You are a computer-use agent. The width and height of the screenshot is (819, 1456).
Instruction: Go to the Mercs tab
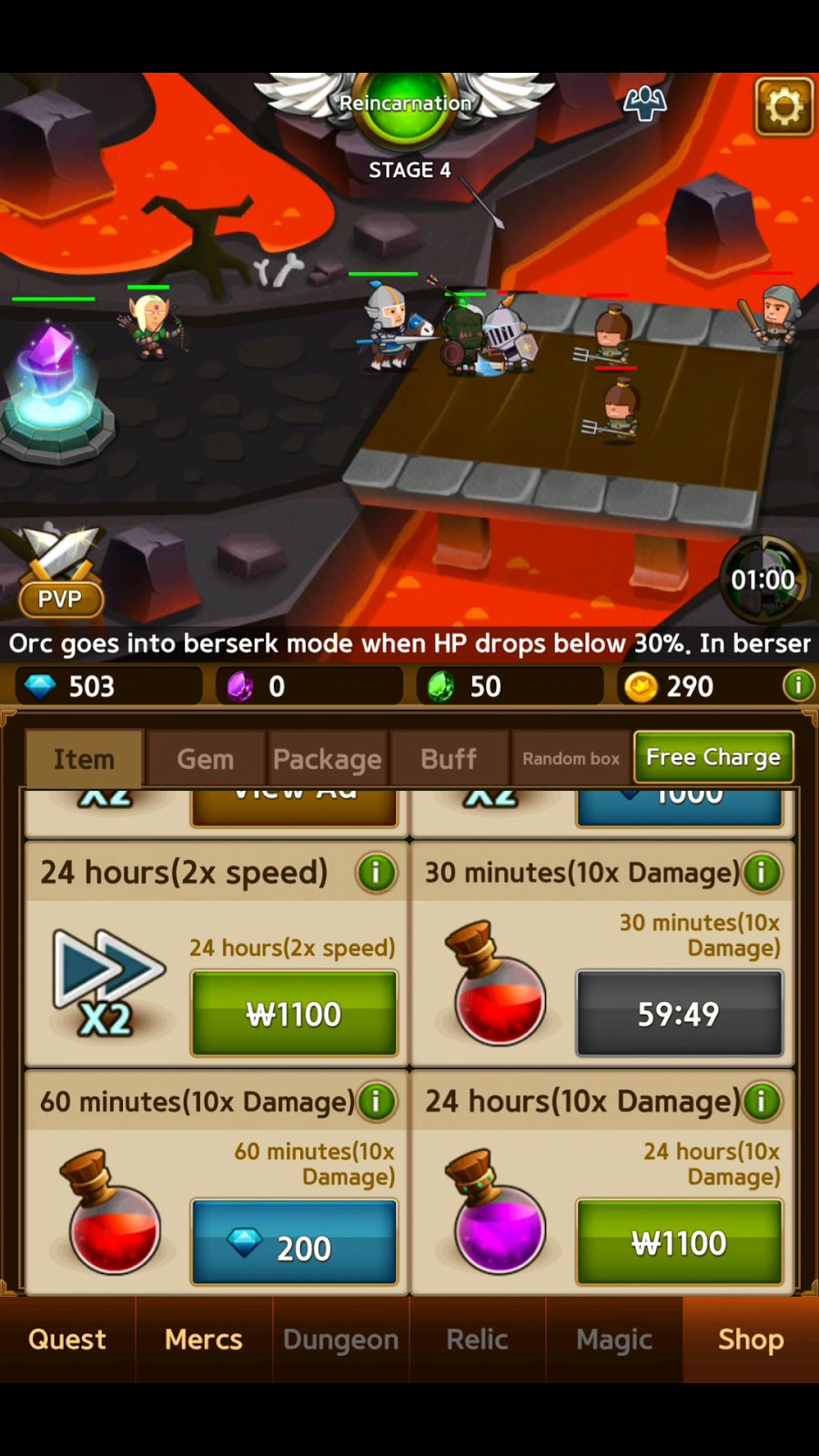[x=204, y=1340]
